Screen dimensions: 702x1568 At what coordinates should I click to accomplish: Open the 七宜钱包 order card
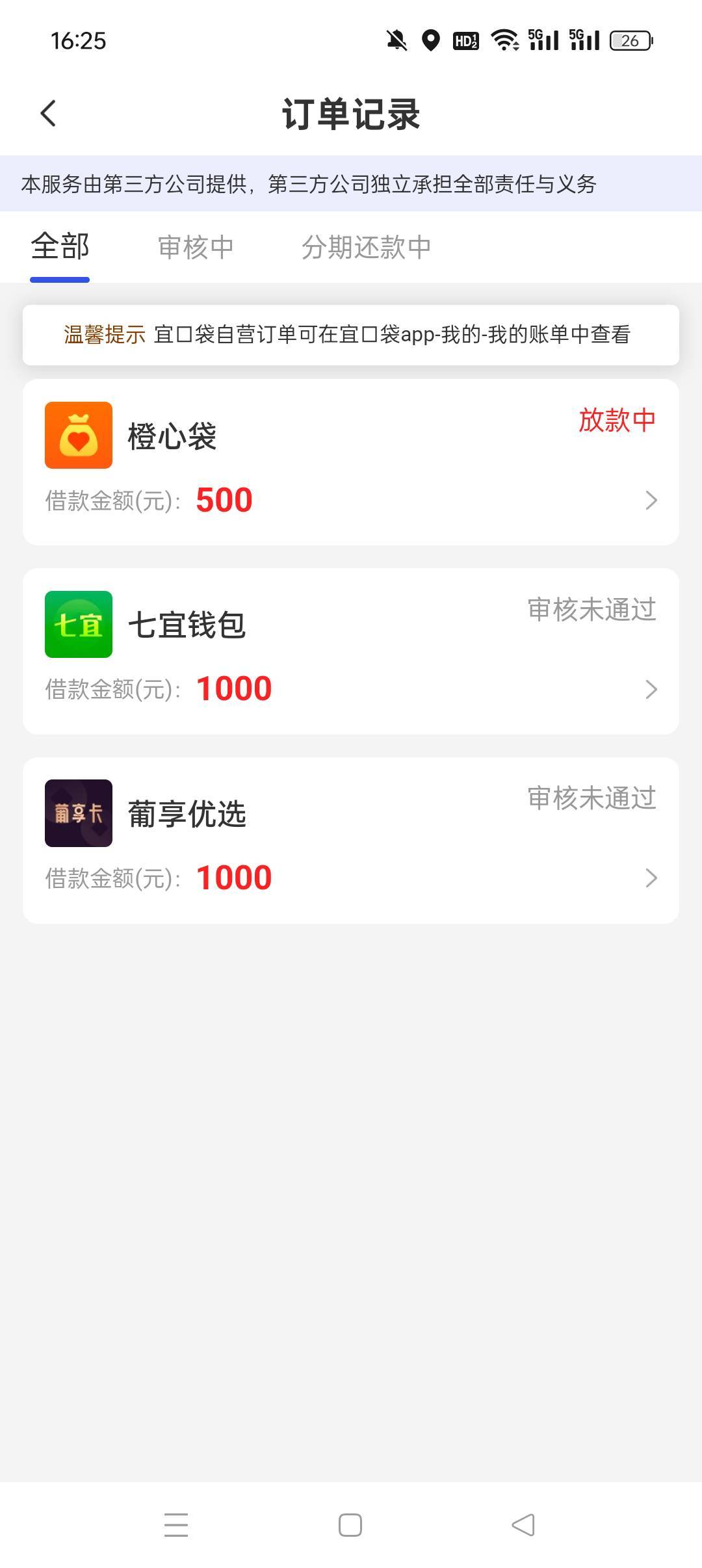(x=351, y=651)
